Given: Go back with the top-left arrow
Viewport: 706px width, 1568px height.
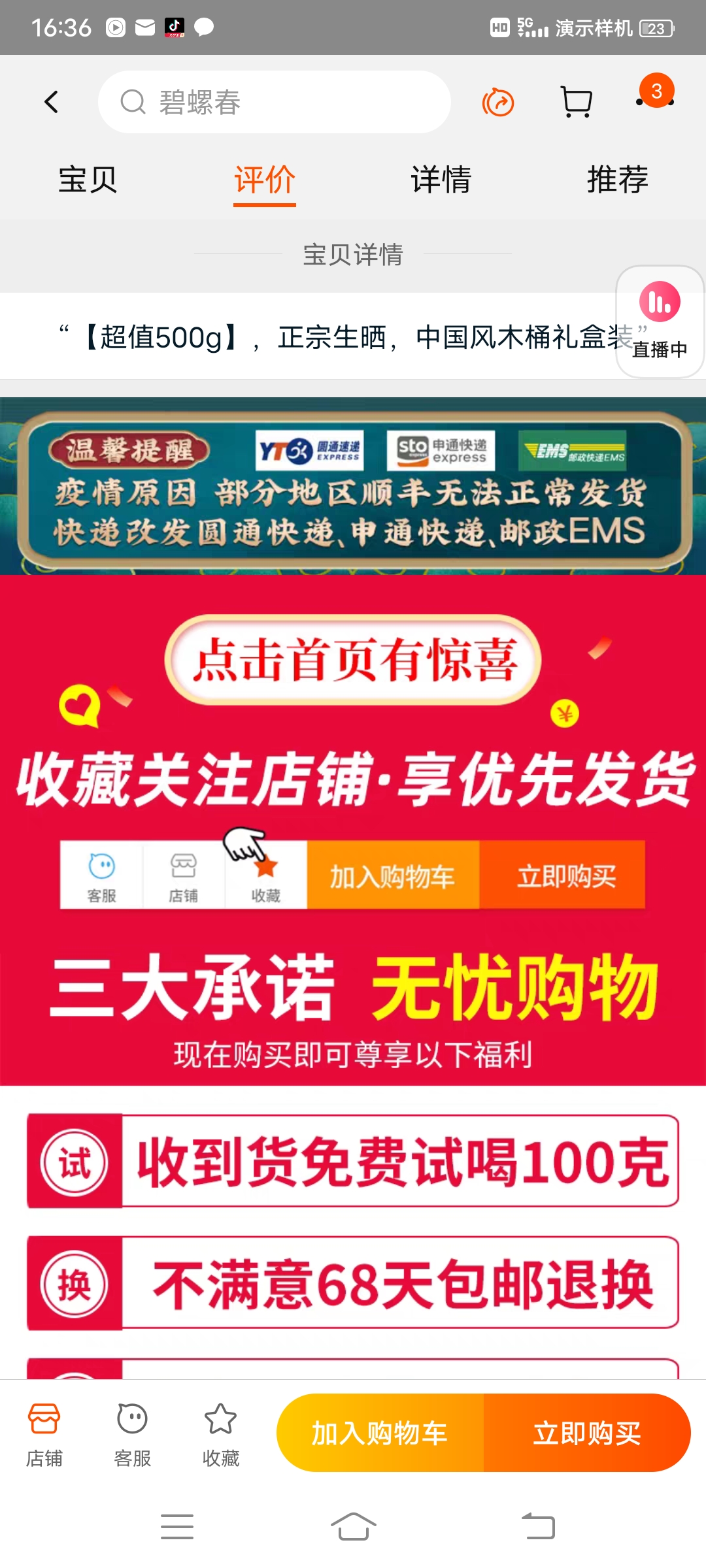Looking at the screenshot, I should (x=52, y=102).
